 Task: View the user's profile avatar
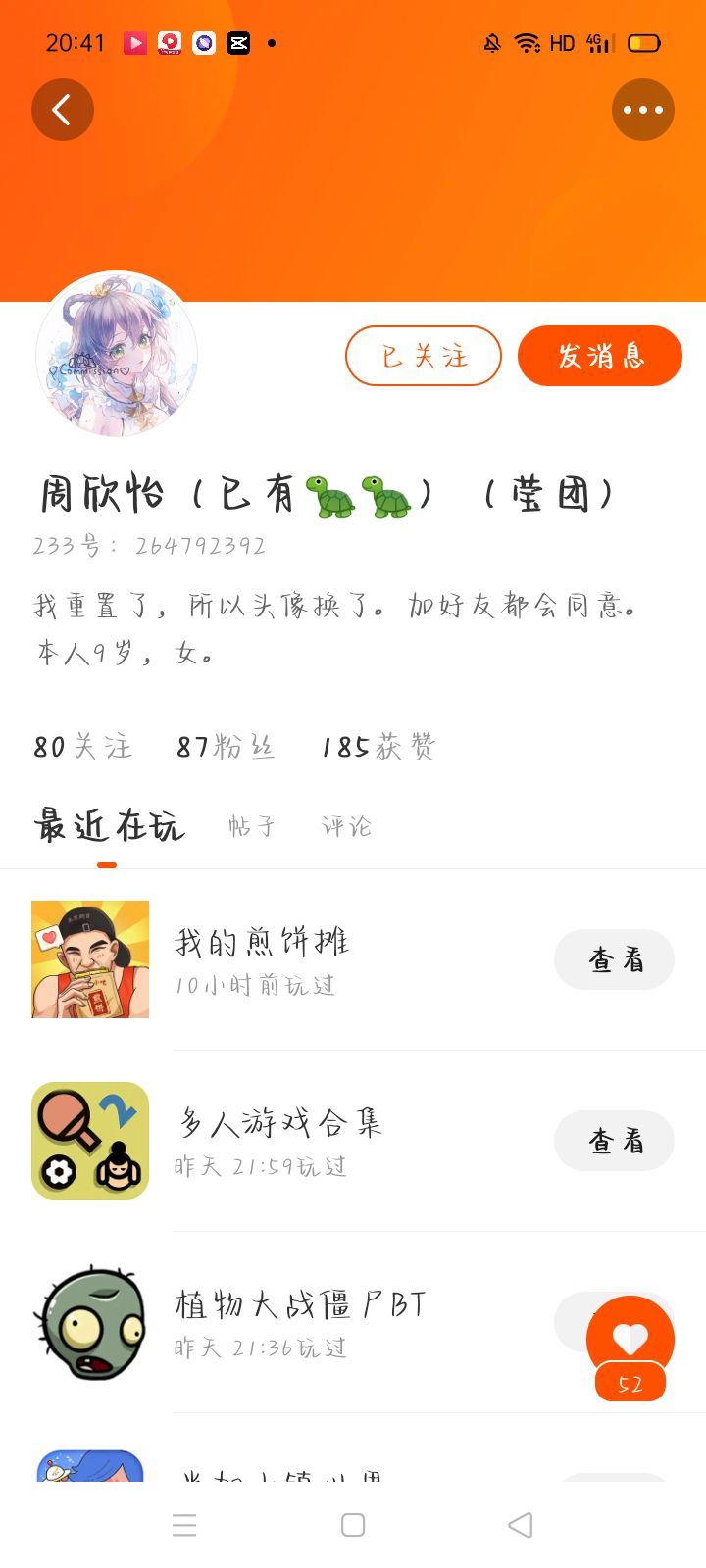click(117, 354)
